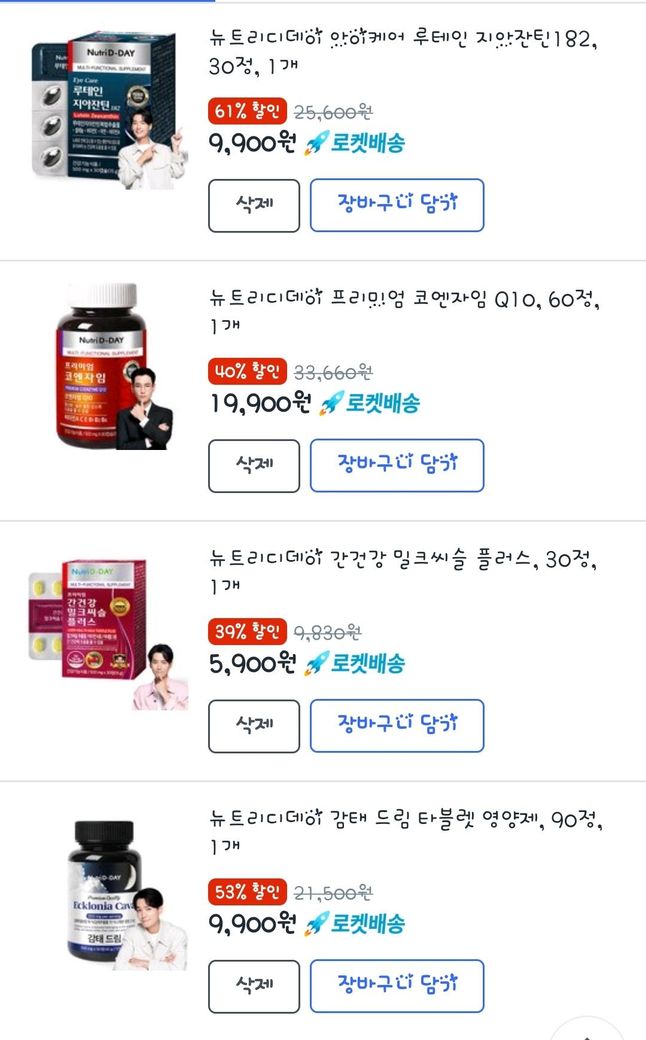
Task: Add 밀크씨슬 플러스 to cart
Action: point(396,725)
